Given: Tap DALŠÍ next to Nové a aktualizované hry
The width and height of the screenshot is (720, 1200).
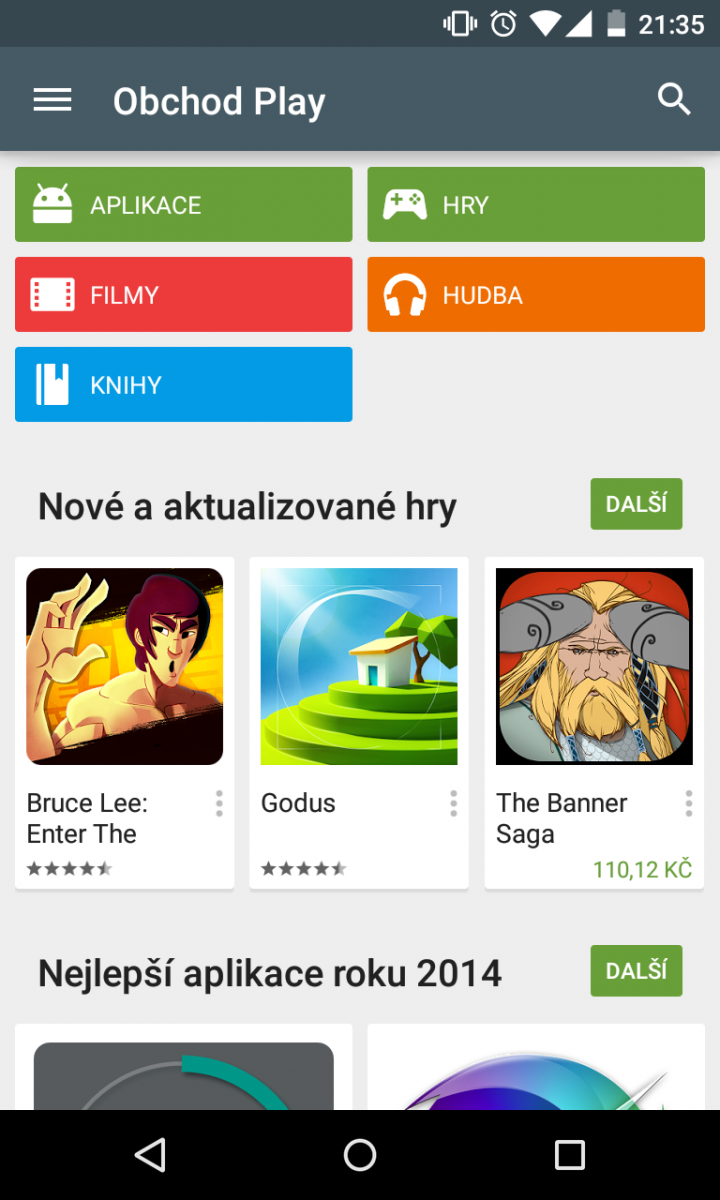Looking at the screenshot, I should [636, 504].
